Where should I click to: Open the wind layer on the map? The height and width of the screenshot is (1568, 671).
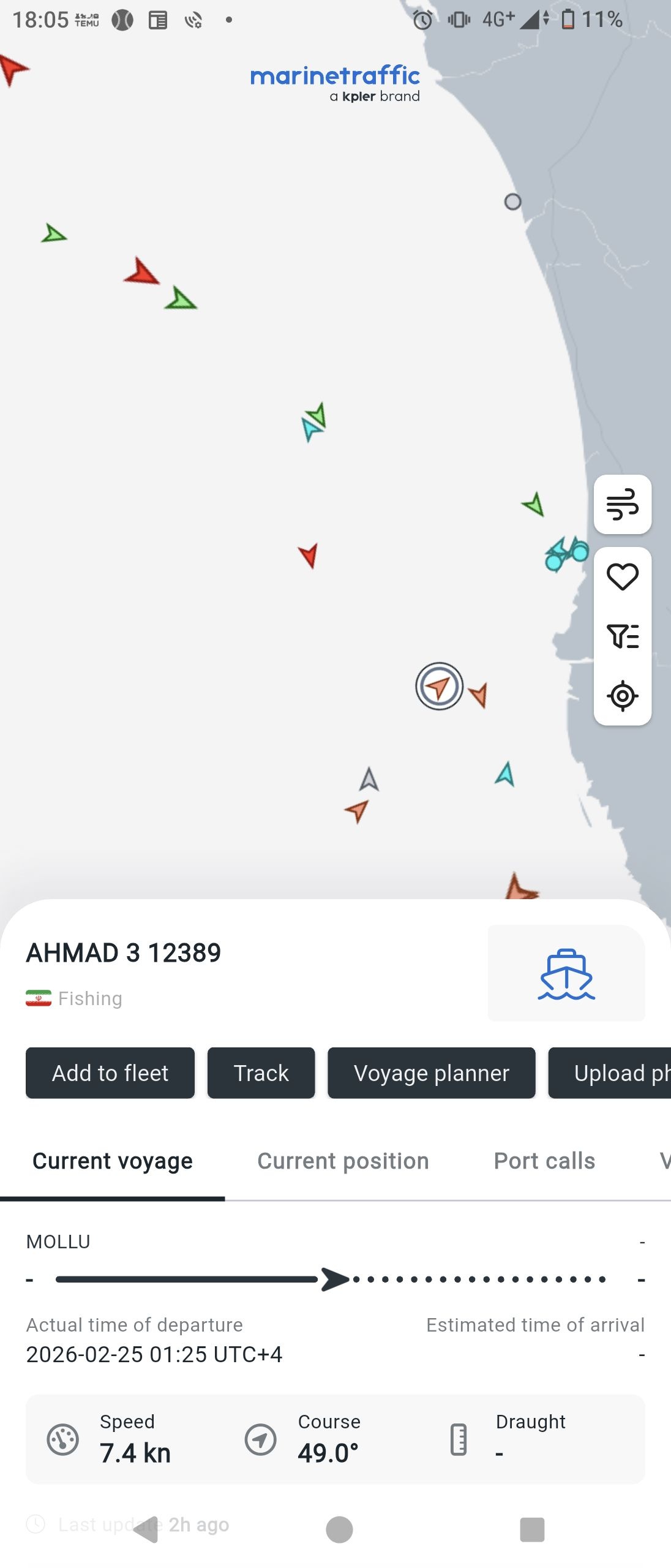pos(622,505)
